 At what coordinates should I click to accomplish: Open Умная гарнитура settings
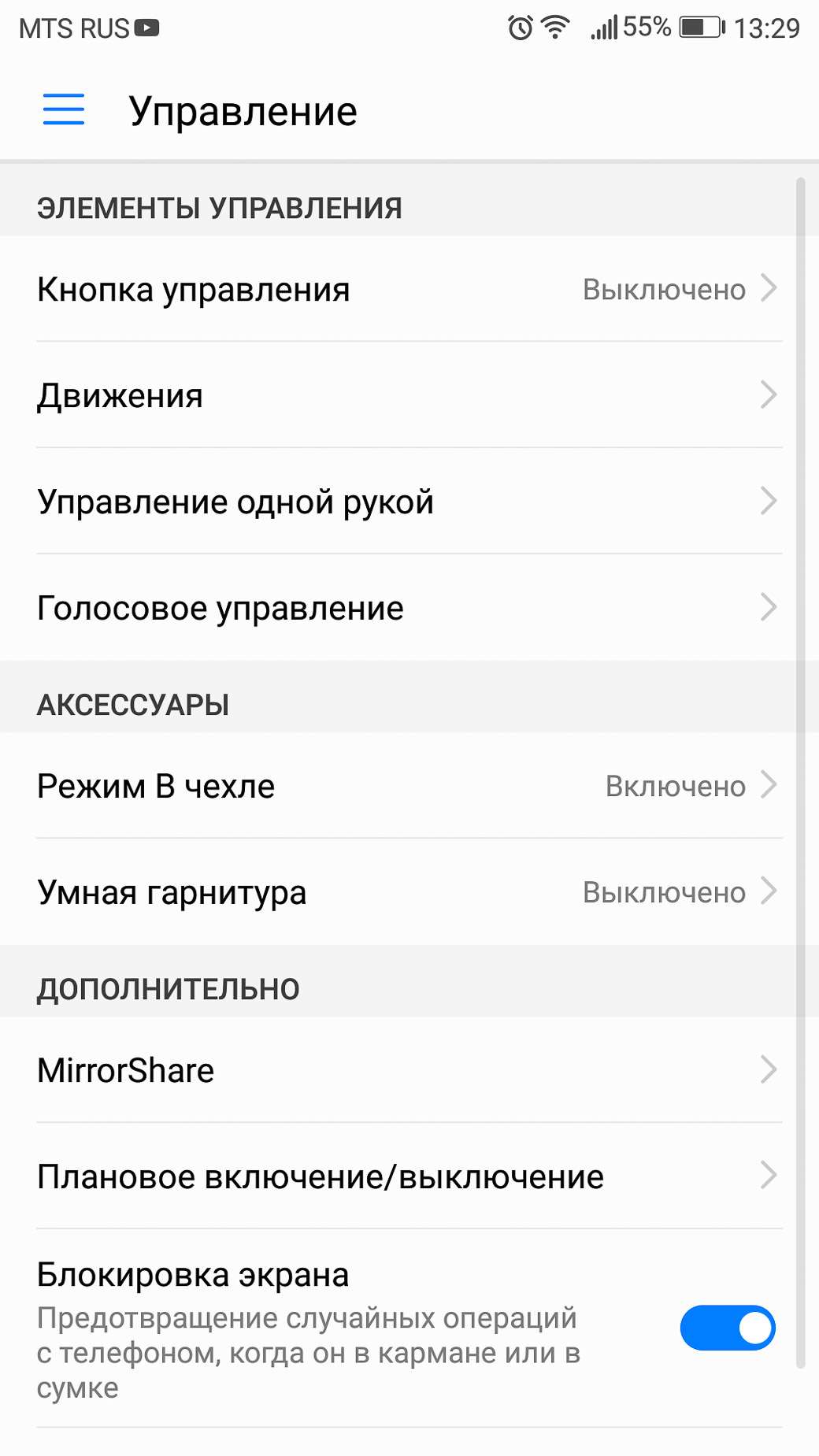(x=409, y=892)
